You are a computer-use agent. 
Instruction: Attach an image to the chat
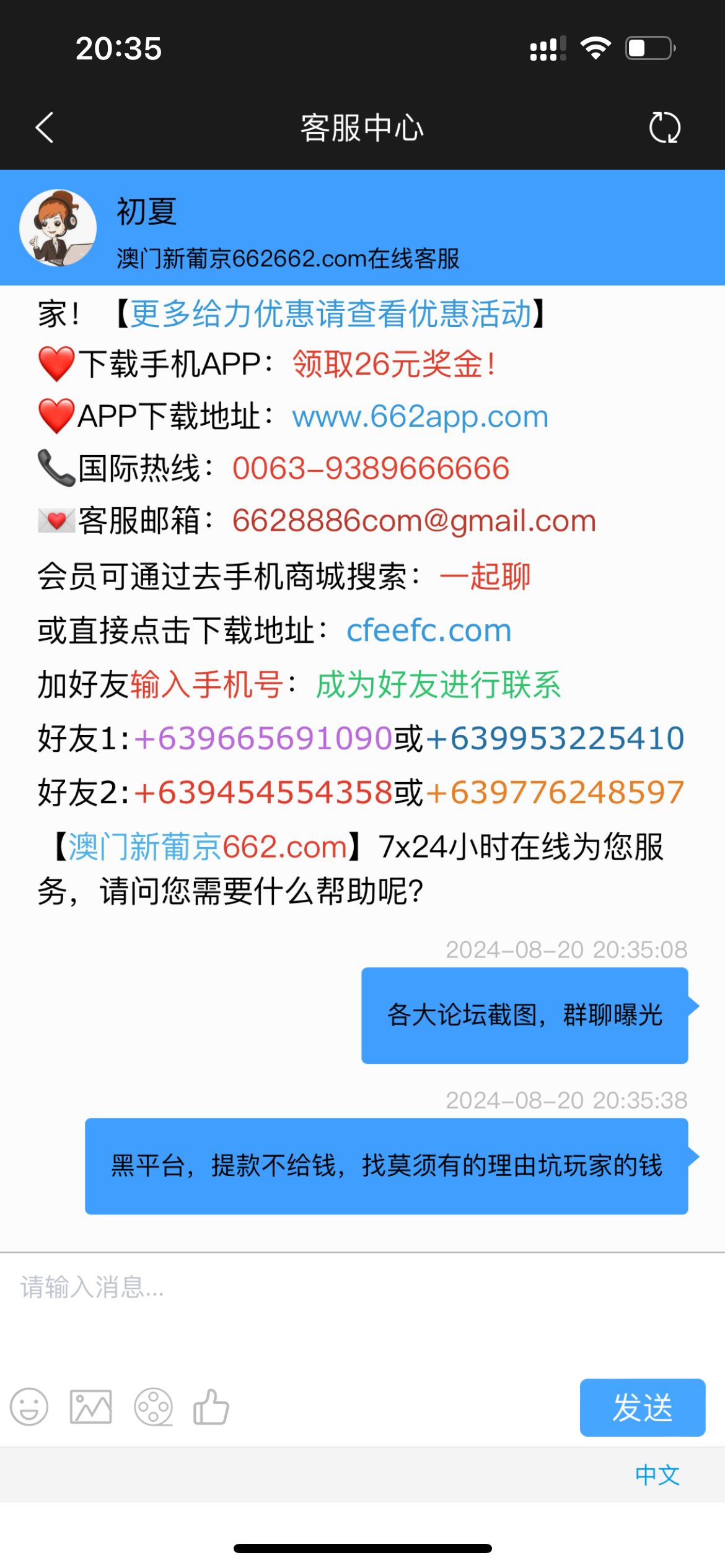(x=91, y=1407)
